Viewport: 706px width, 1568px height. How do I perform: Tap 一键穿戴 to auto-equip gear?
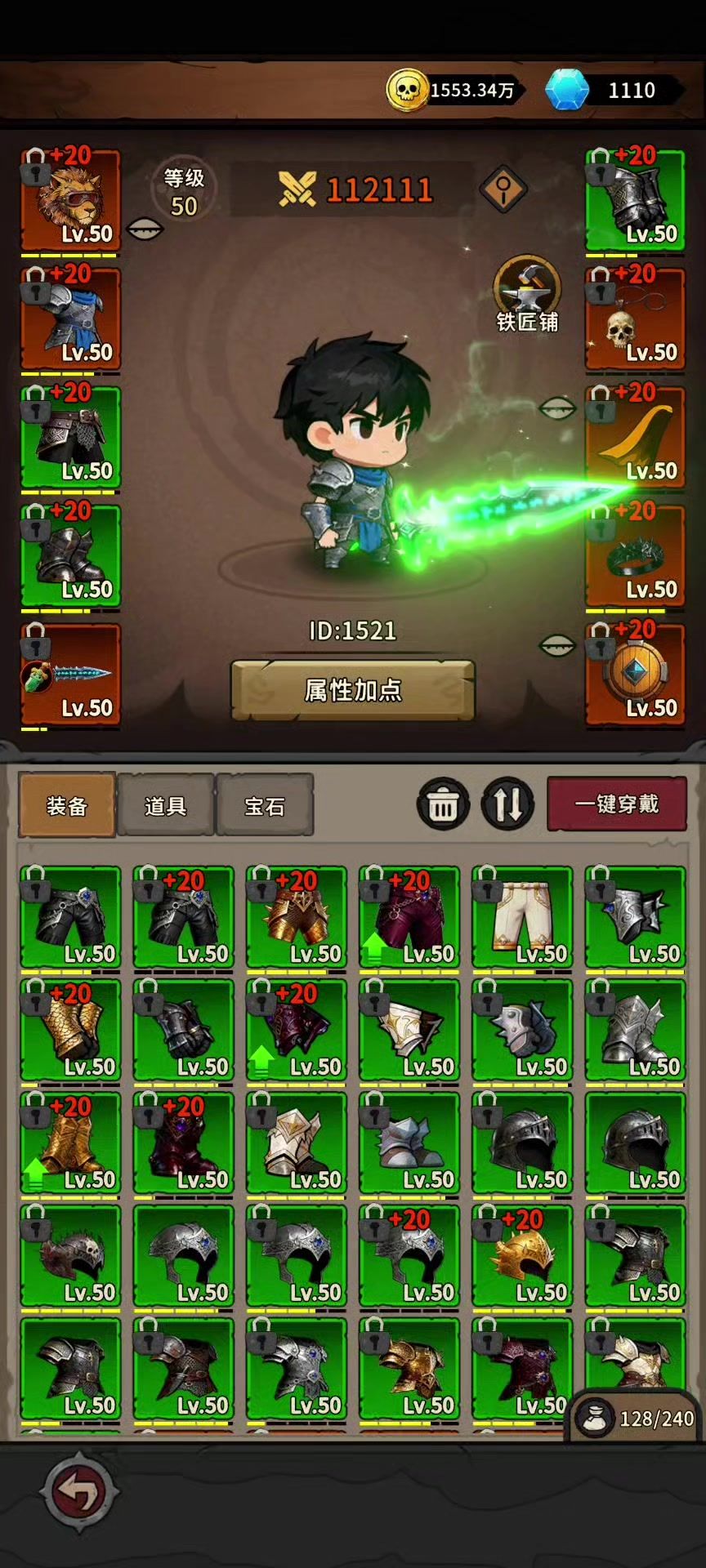[x=616, y=804]
